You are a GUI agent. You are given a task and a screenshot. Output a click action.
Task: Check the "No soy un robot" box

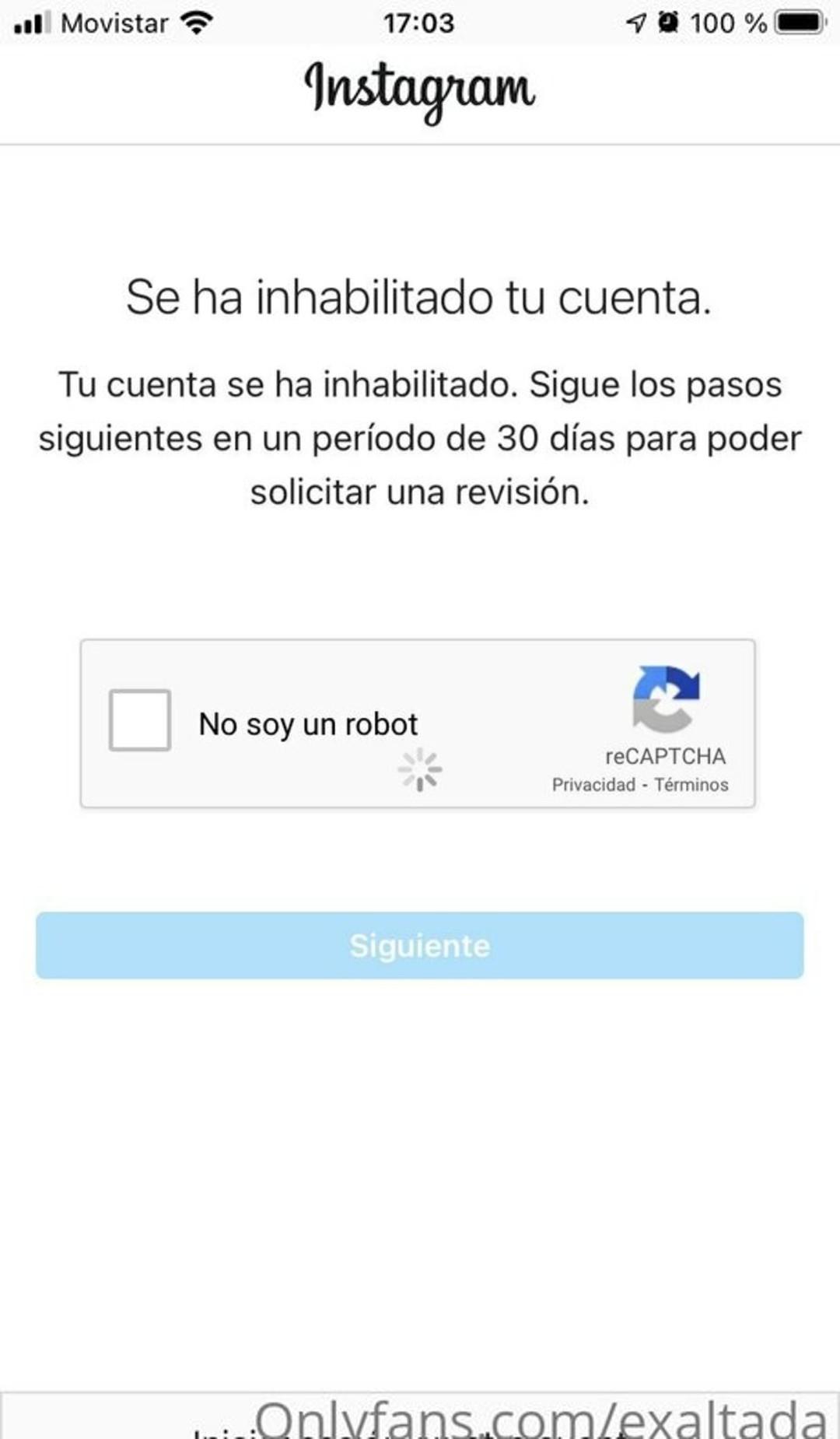(x=140, y=720)
